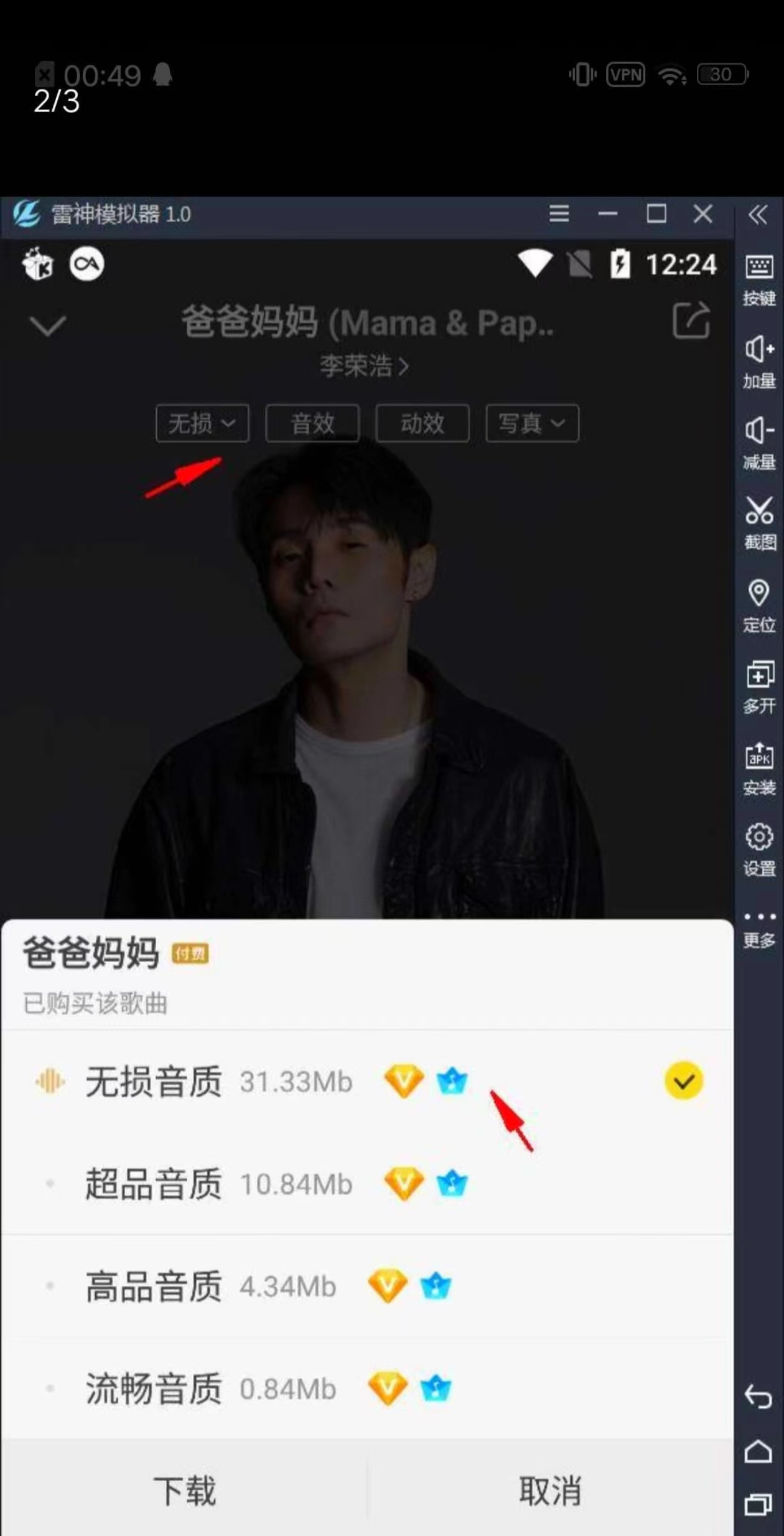Viewport: 784px width, 1536px height.
Task: Open emulator 更多 options
Action: [759, 930]
